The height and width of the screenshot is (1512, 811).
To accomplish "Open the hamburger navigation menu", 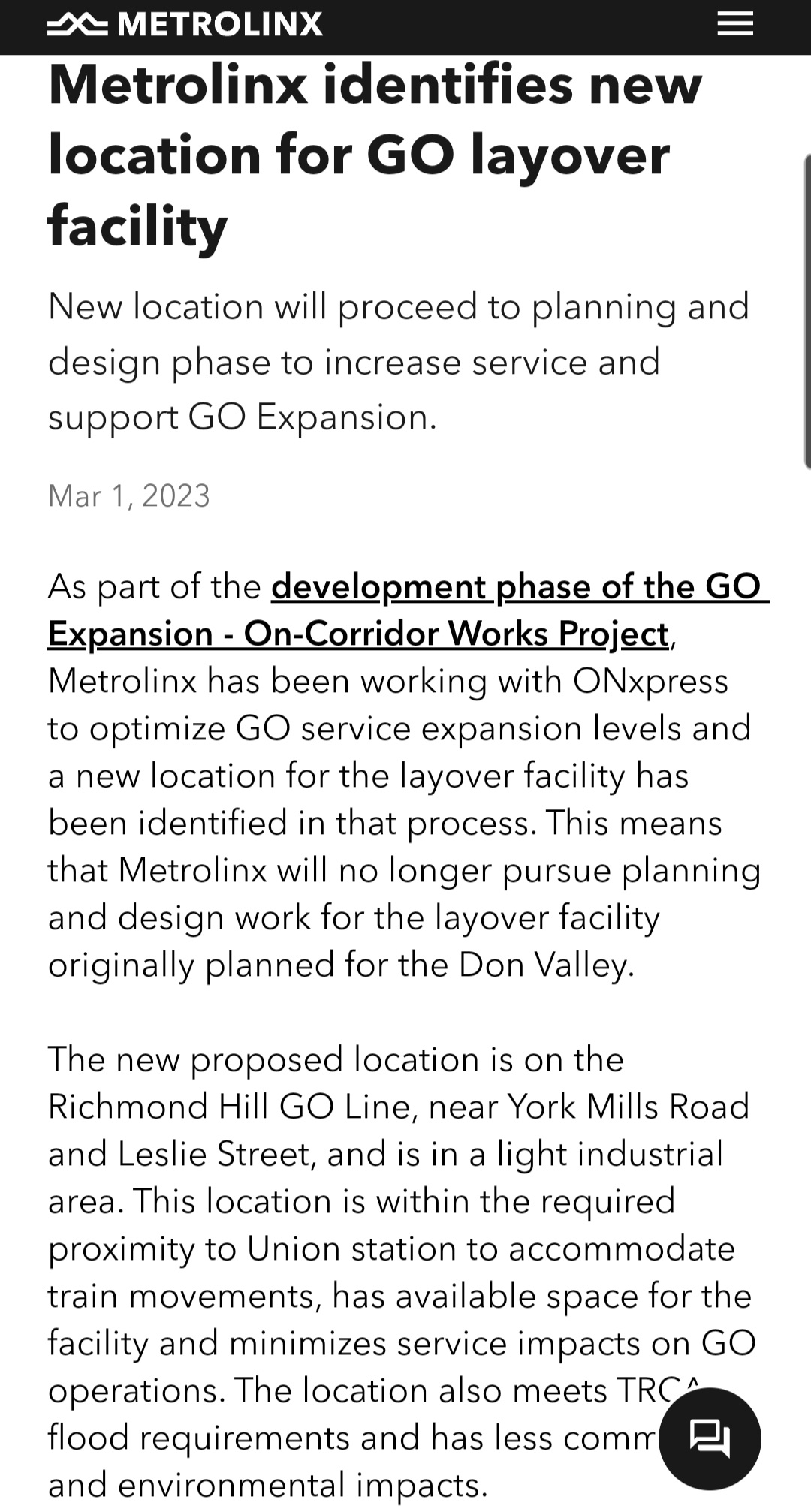I will (x=735, y=24).
